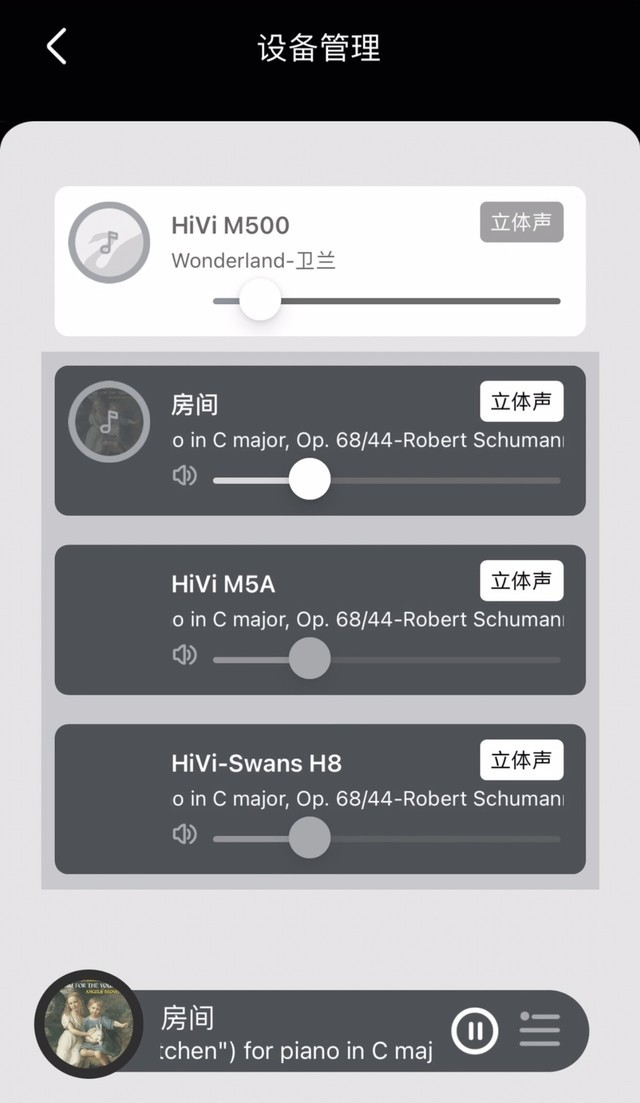Viewport: 640px width, 1103px height.
Task: Open the playlist queue icon
Action: tap(540, 1030)
